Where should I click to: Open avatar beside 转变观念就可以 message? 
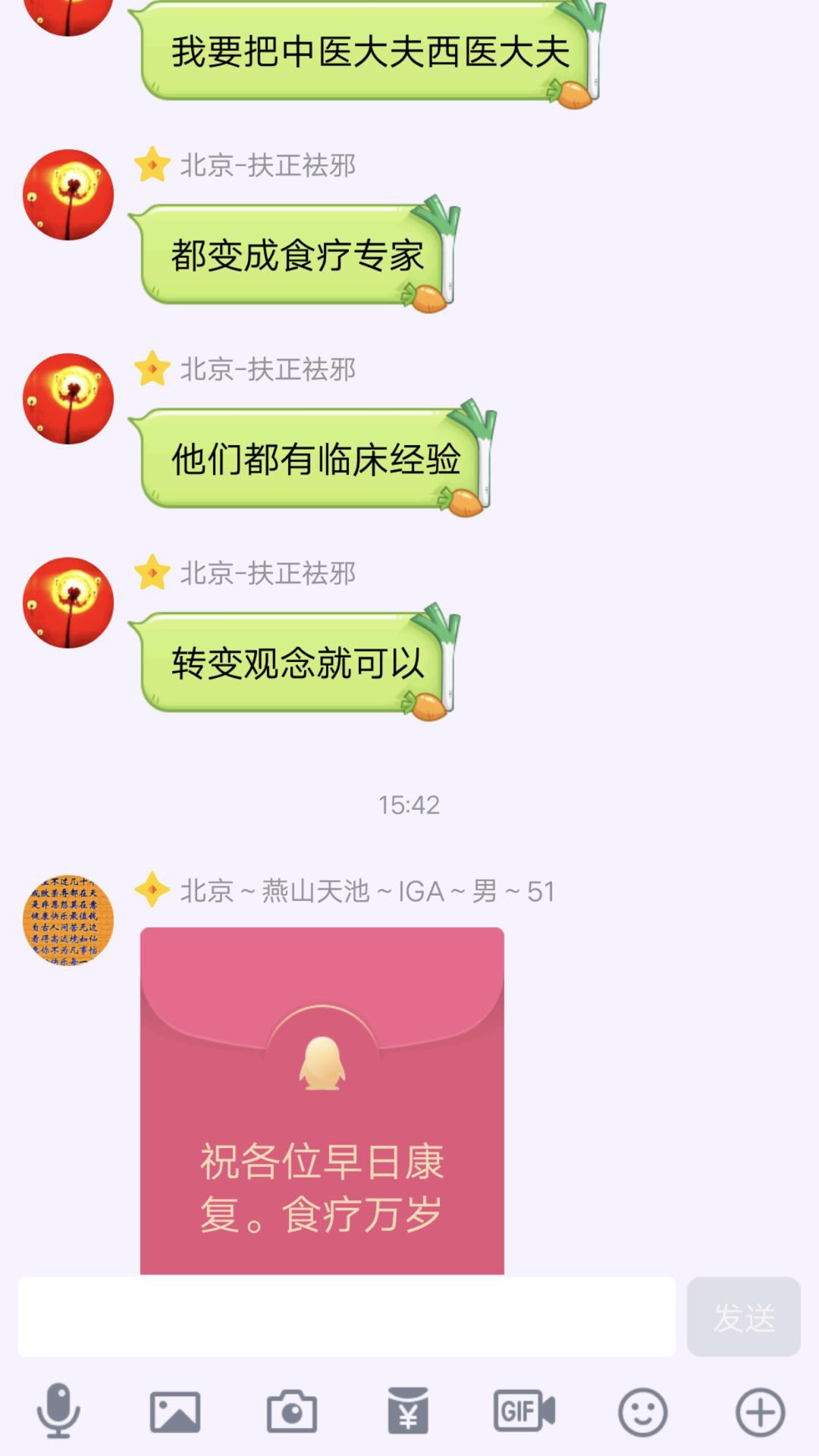(x=68, y=603)
